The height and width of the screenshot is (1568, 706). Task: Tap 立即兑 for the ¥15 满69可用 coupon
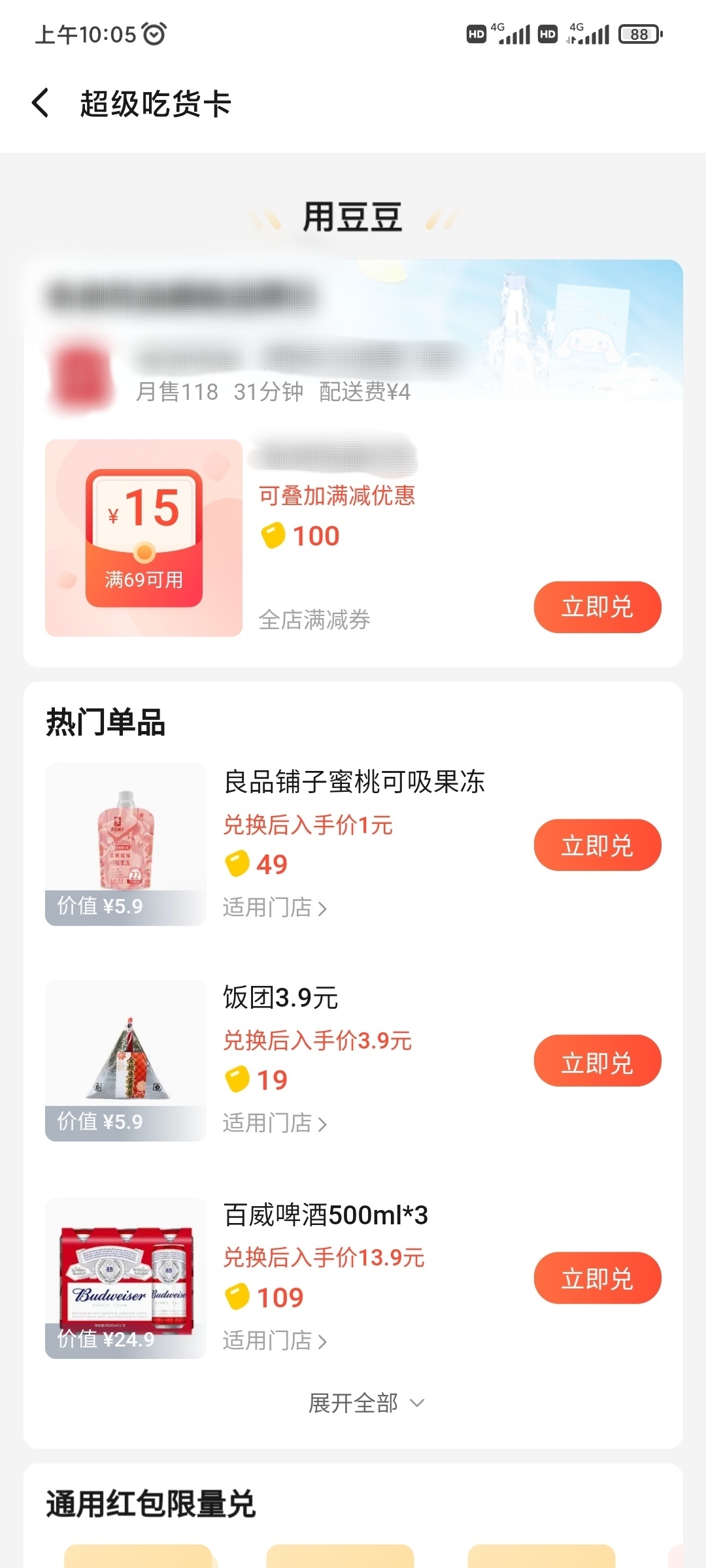coord(597,606)
